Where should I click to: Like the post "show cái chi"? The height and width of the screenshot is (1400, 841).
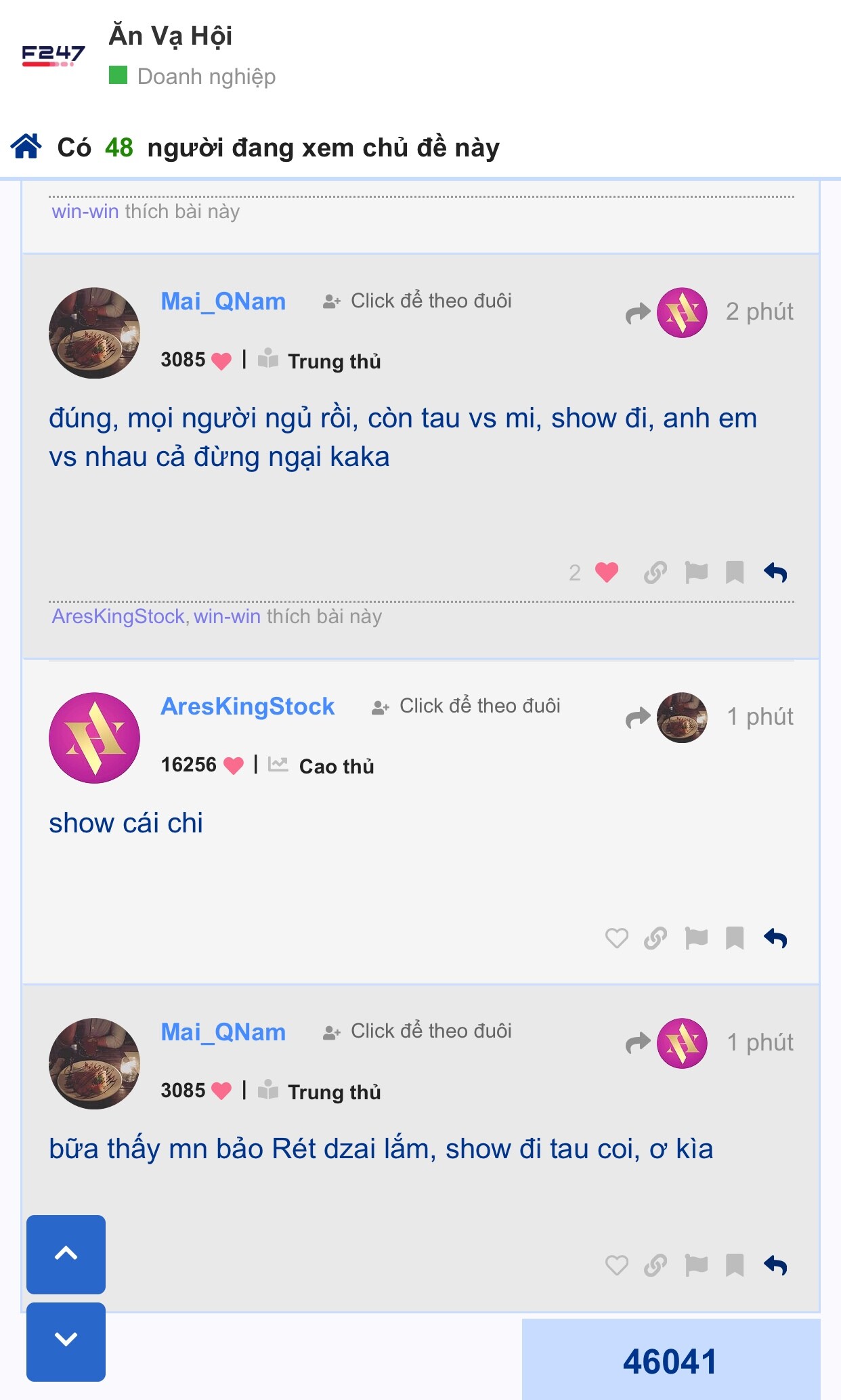[616, 938]
